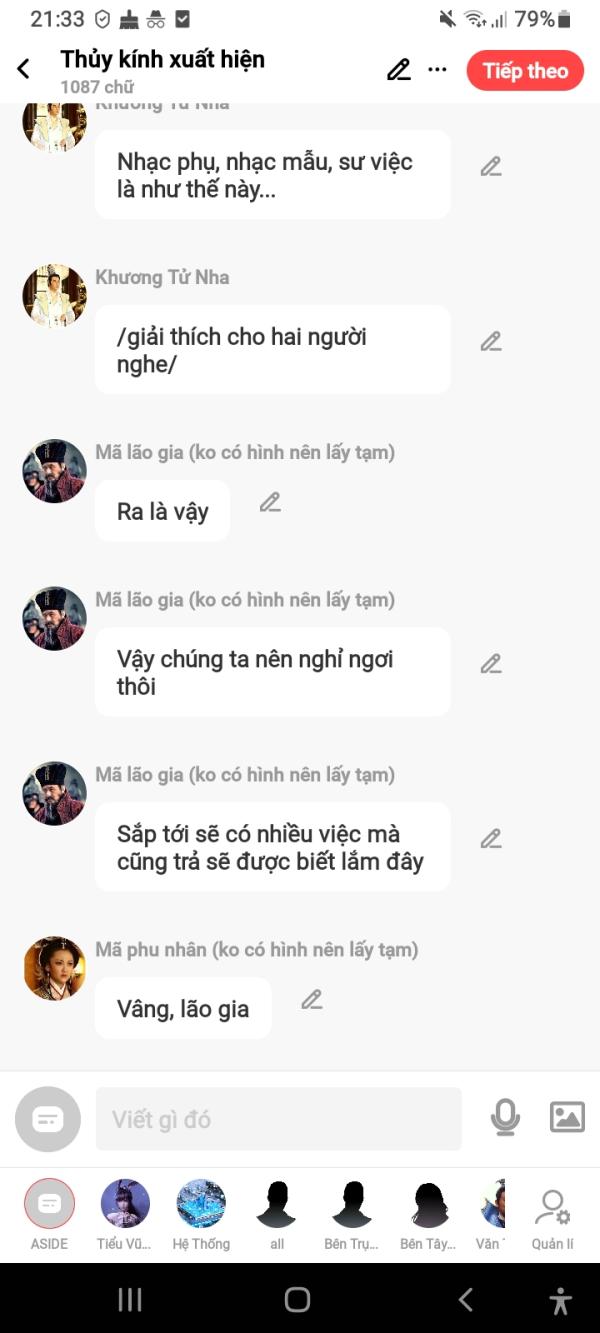Open the three-dot overflow menu
The height and width of the screenshot is (1333, 600).
click(x=437, y=70)
